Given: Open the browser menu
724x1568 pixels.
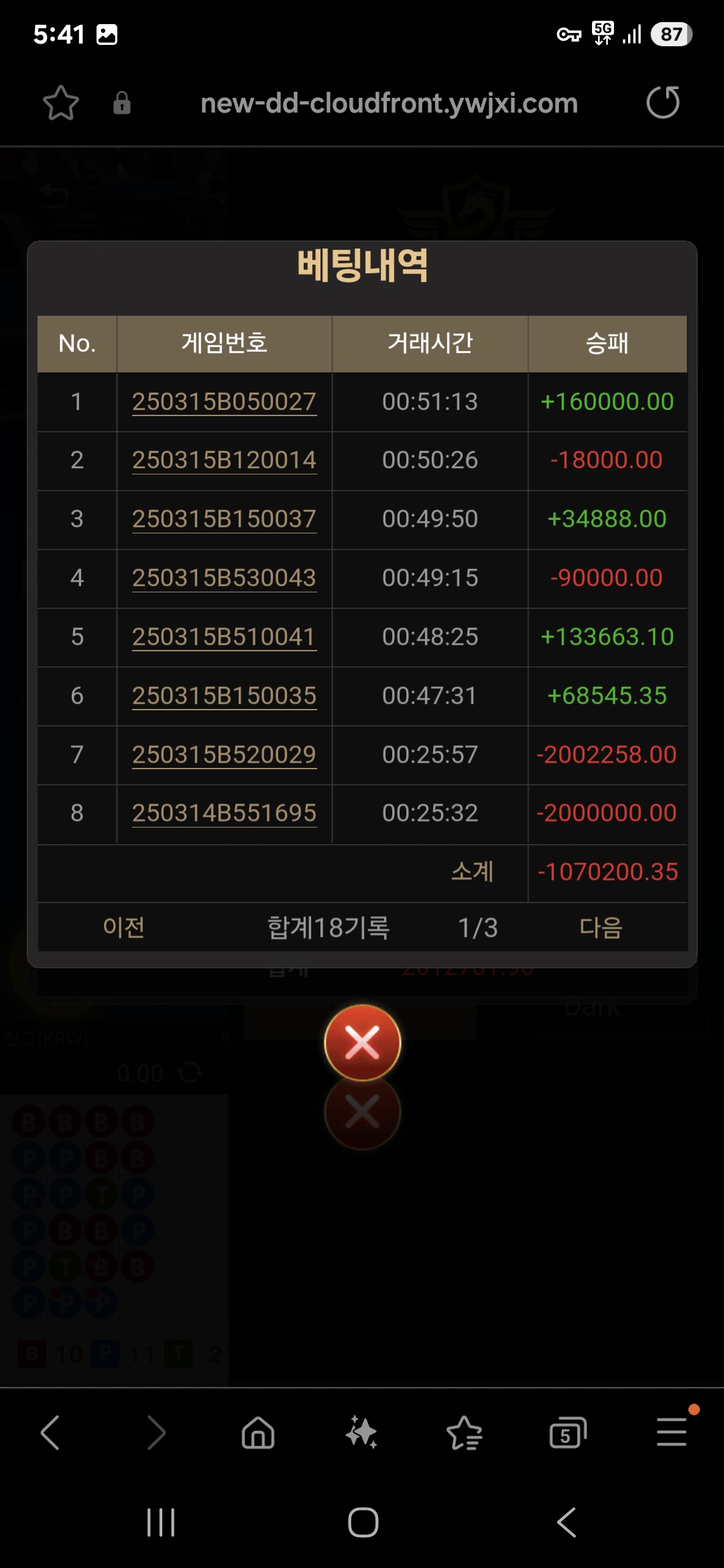Looking at the screenshot, I should [671, 1433].
